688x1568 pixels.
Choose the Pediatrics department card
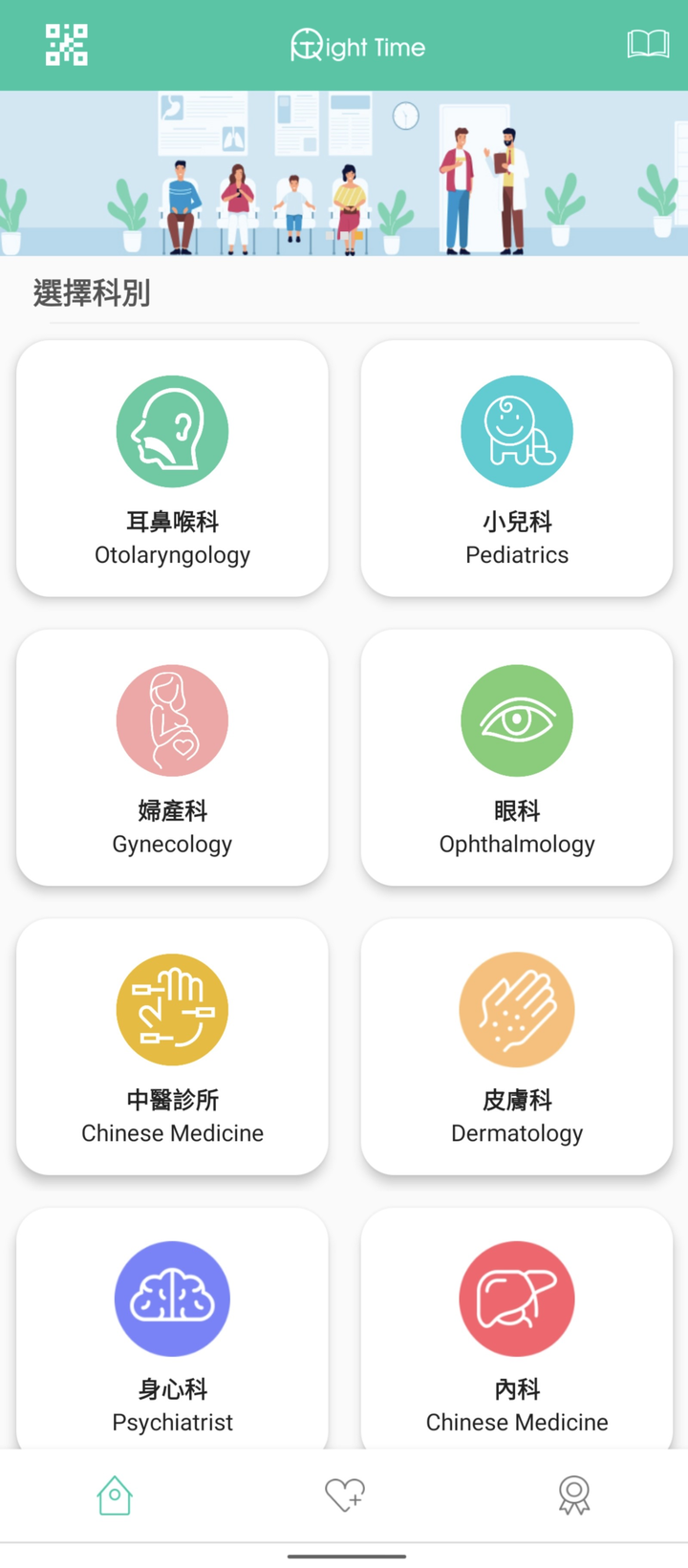point(517,468)
